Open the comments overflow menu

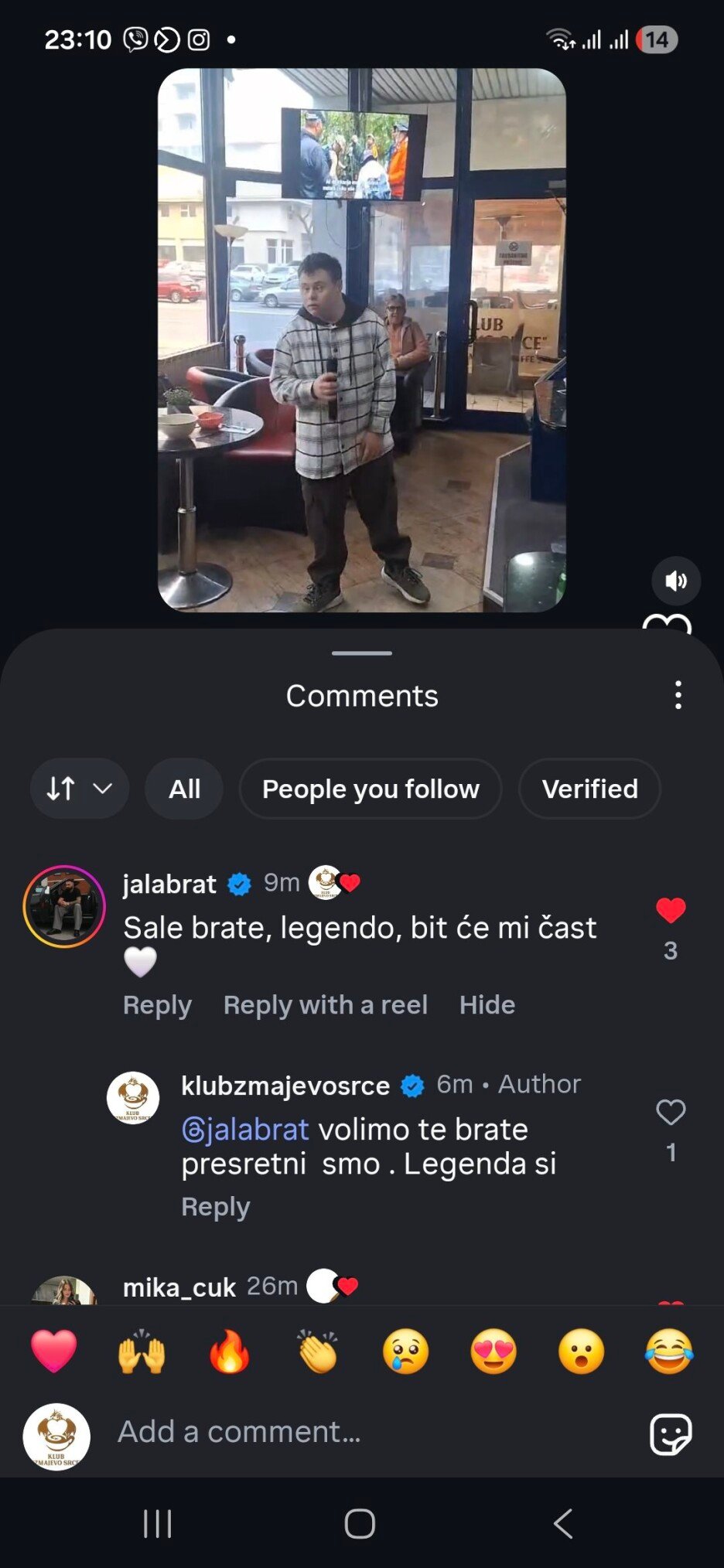point(678,695)
